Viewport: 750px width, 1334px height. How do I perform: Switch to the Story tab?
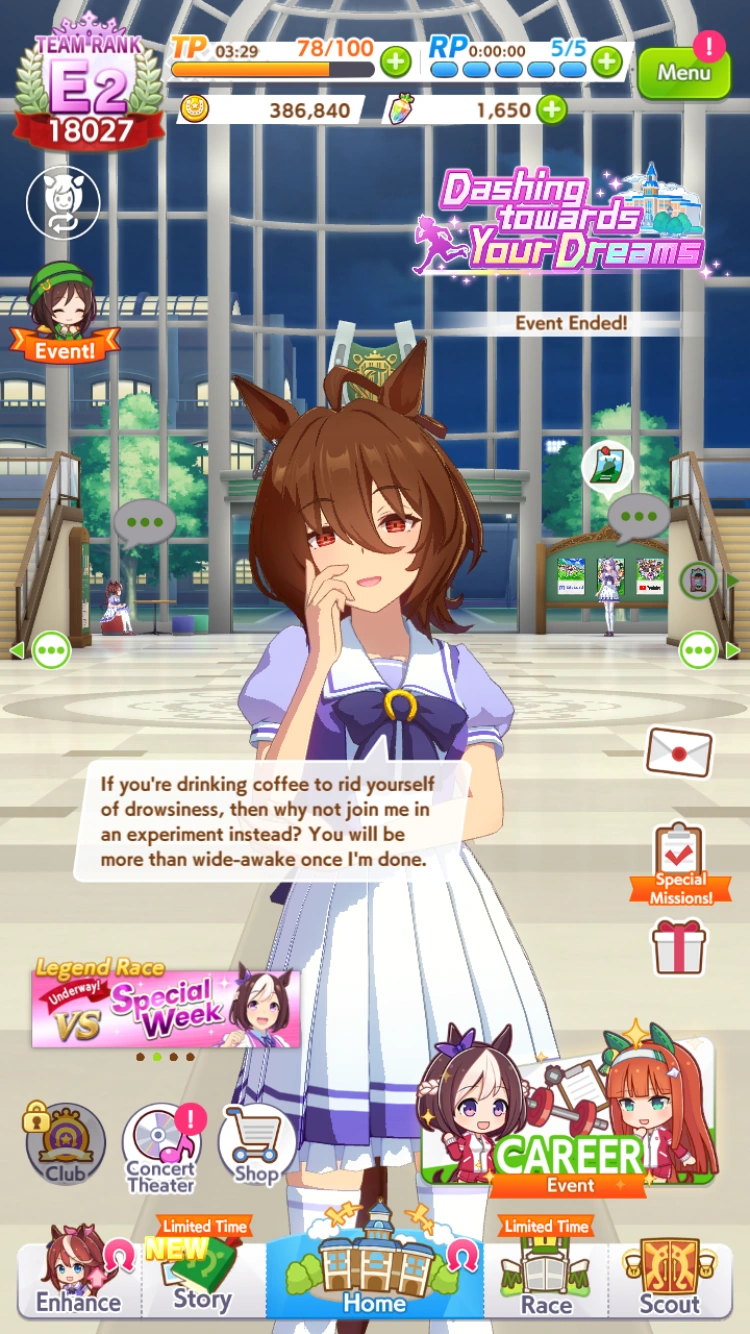coord(203,1279)
